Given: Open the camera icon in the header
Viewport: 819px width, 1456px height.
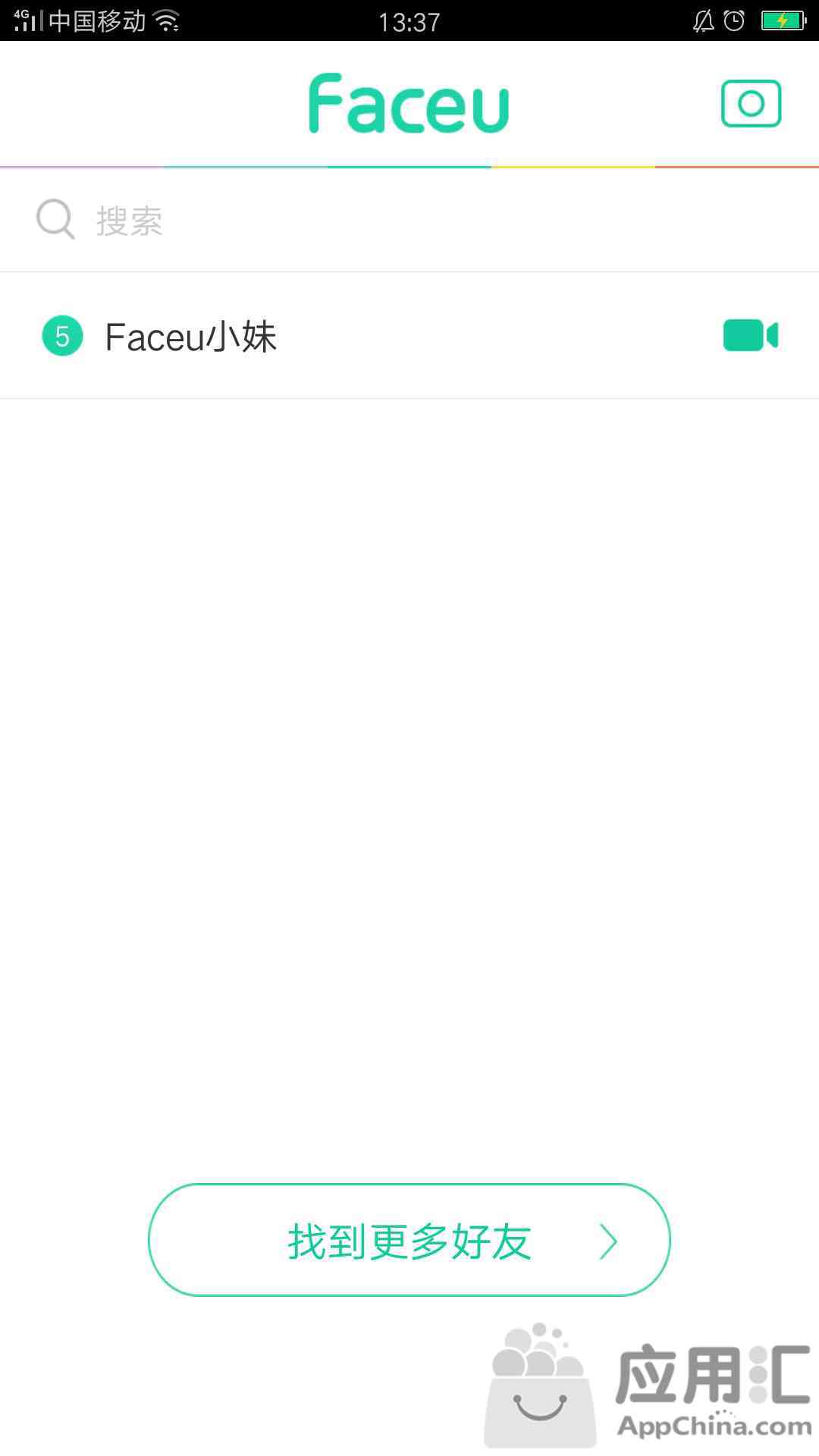Looking at the screenshot, I should 751,103.
